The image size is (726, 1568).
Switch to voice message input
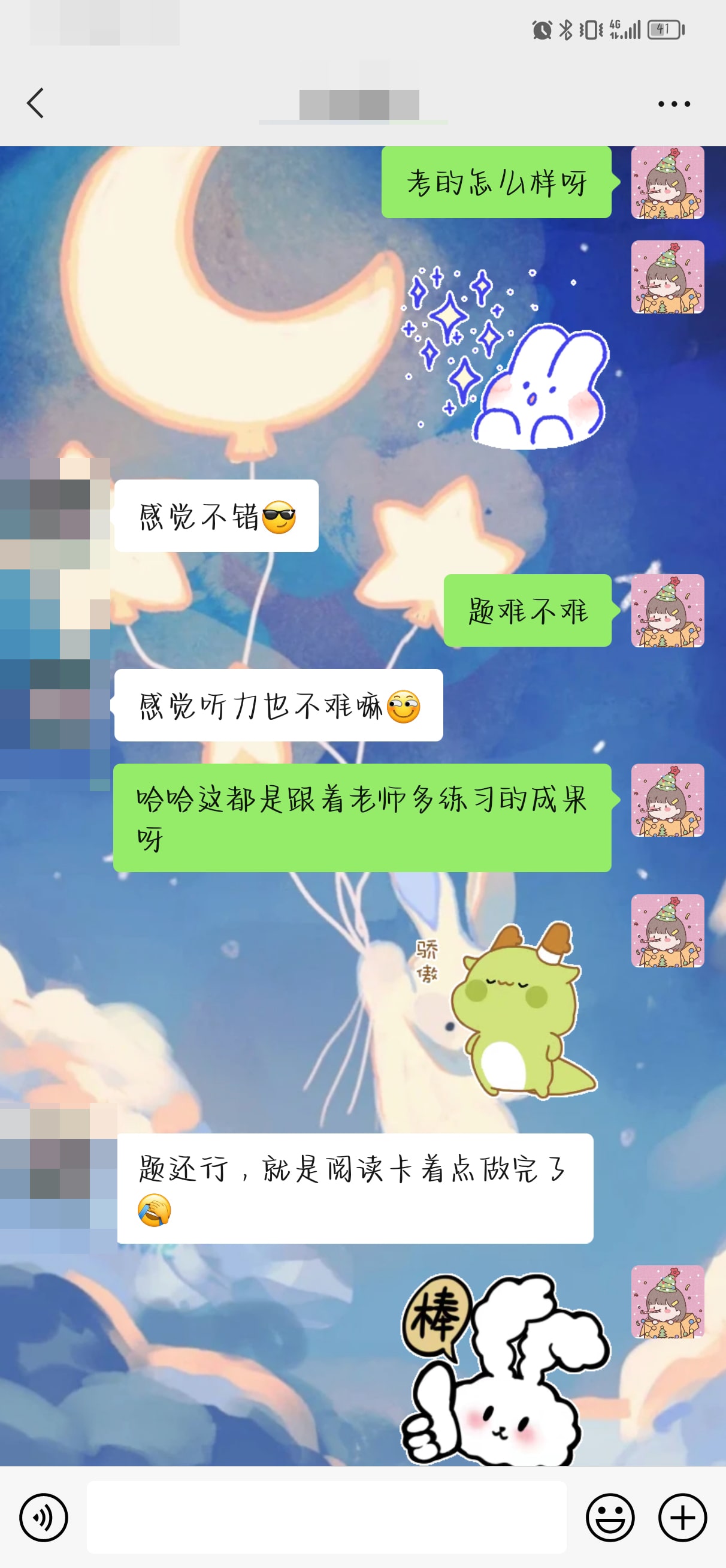[43, 1517]
